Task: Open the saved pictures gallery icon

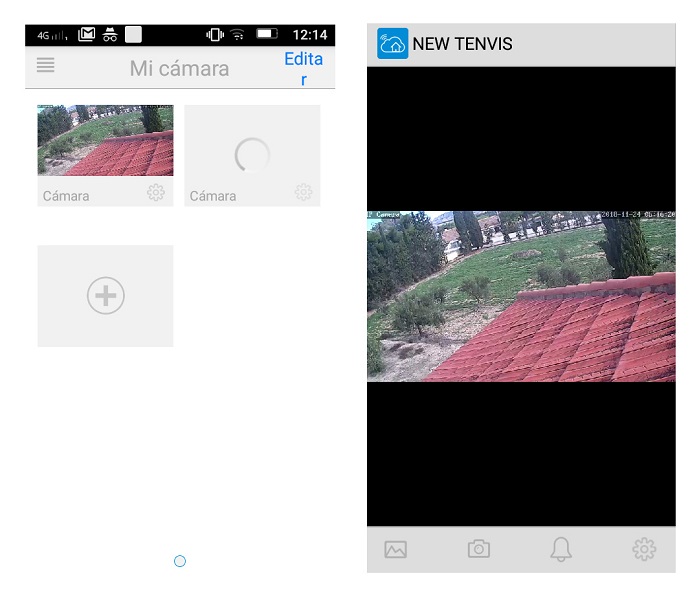Action: click(396, 549)
